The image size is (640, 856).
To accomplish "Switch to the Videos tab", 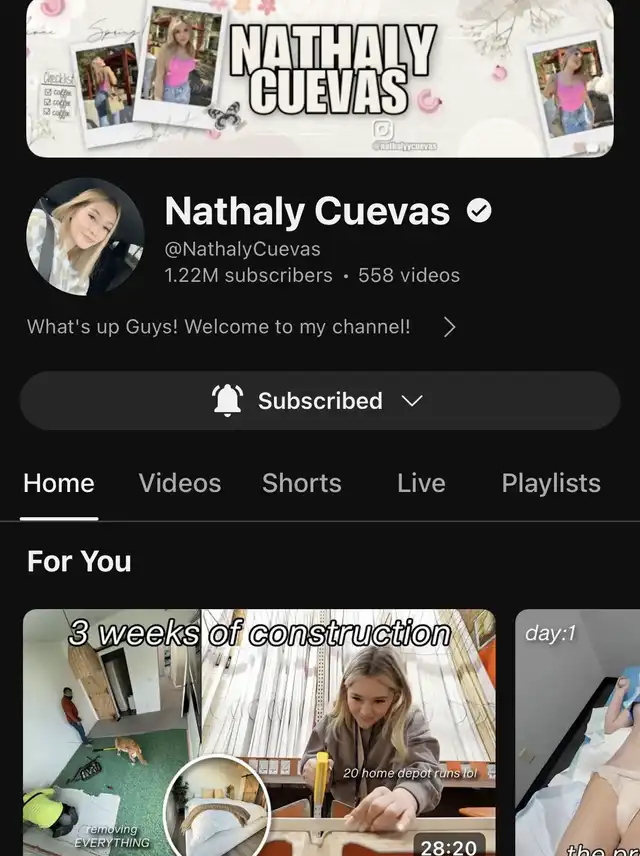I will (180, 484).
